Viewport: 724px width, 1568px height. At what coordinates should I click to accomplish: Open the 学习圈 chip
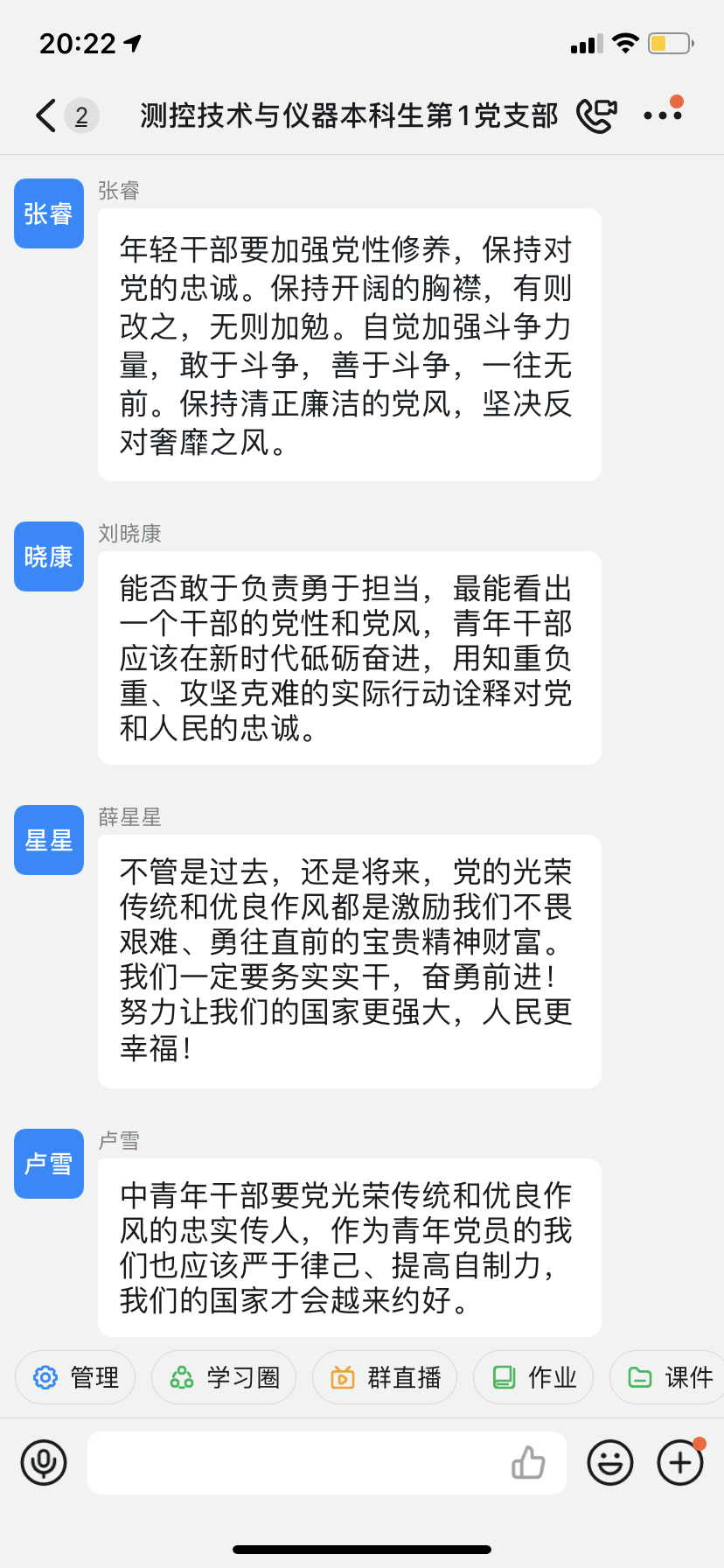click(x=224, y=1377)
